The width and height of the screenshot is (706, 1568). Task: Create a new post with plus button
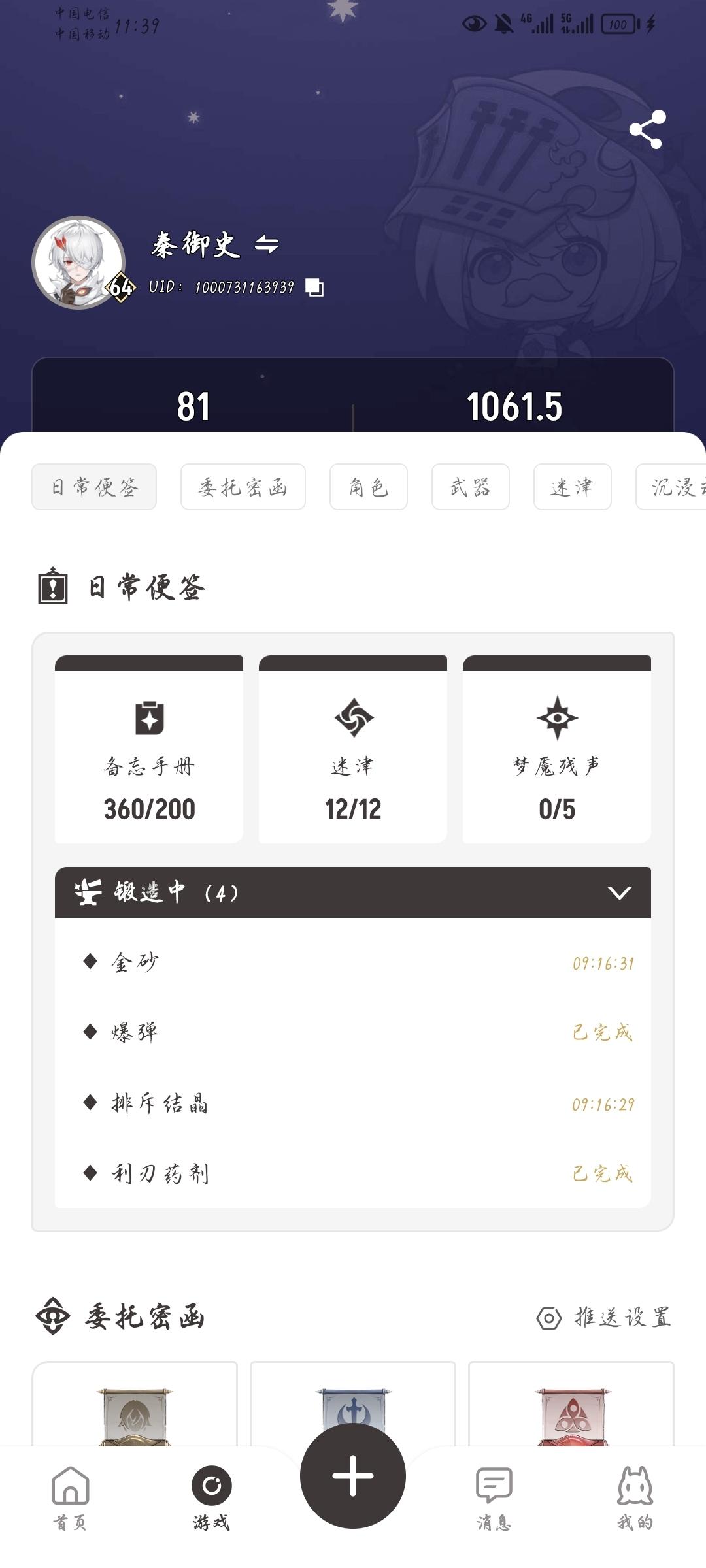point(353,1476)
